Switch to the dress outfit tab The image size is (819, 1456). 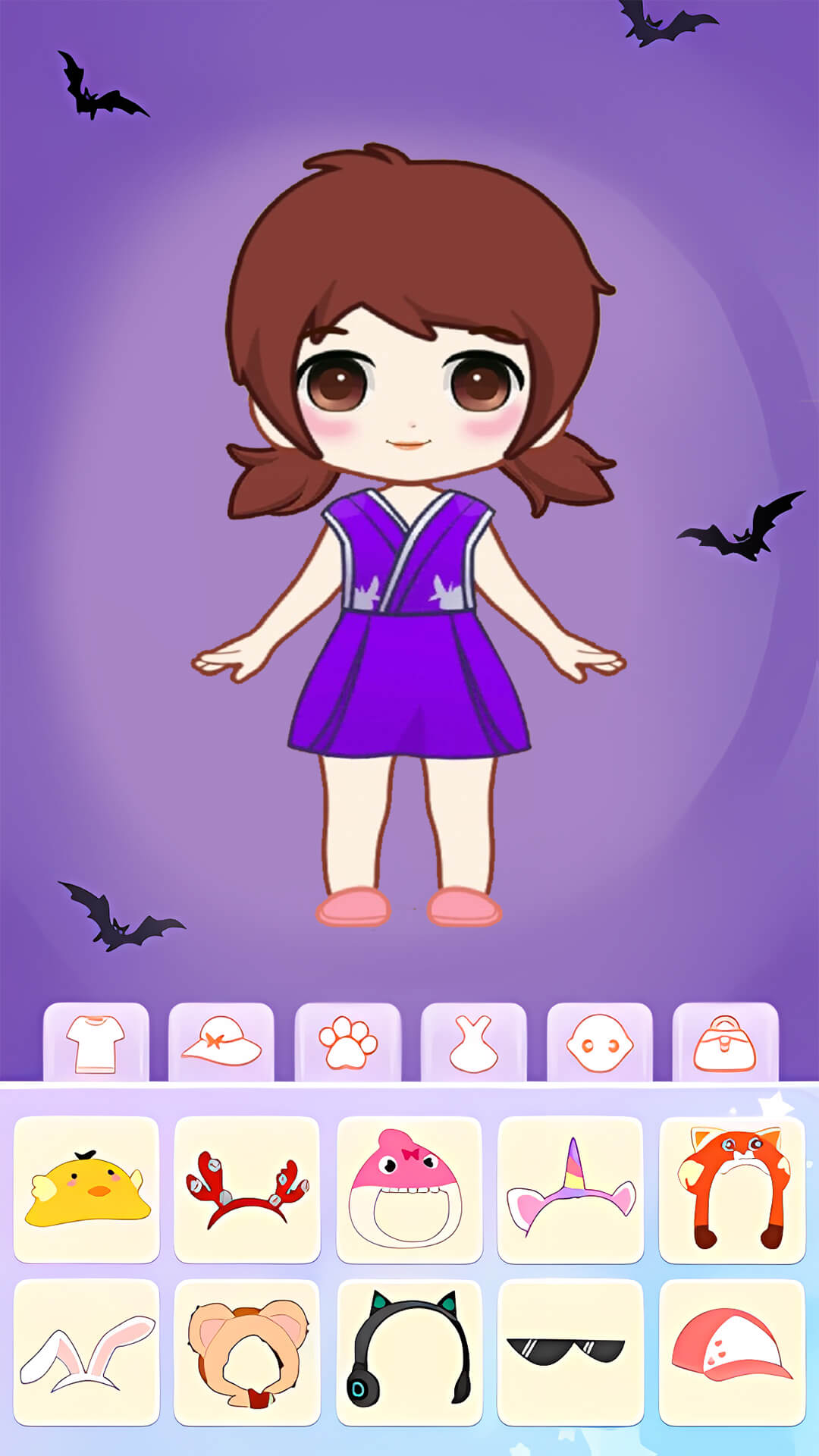(473, 1043)
